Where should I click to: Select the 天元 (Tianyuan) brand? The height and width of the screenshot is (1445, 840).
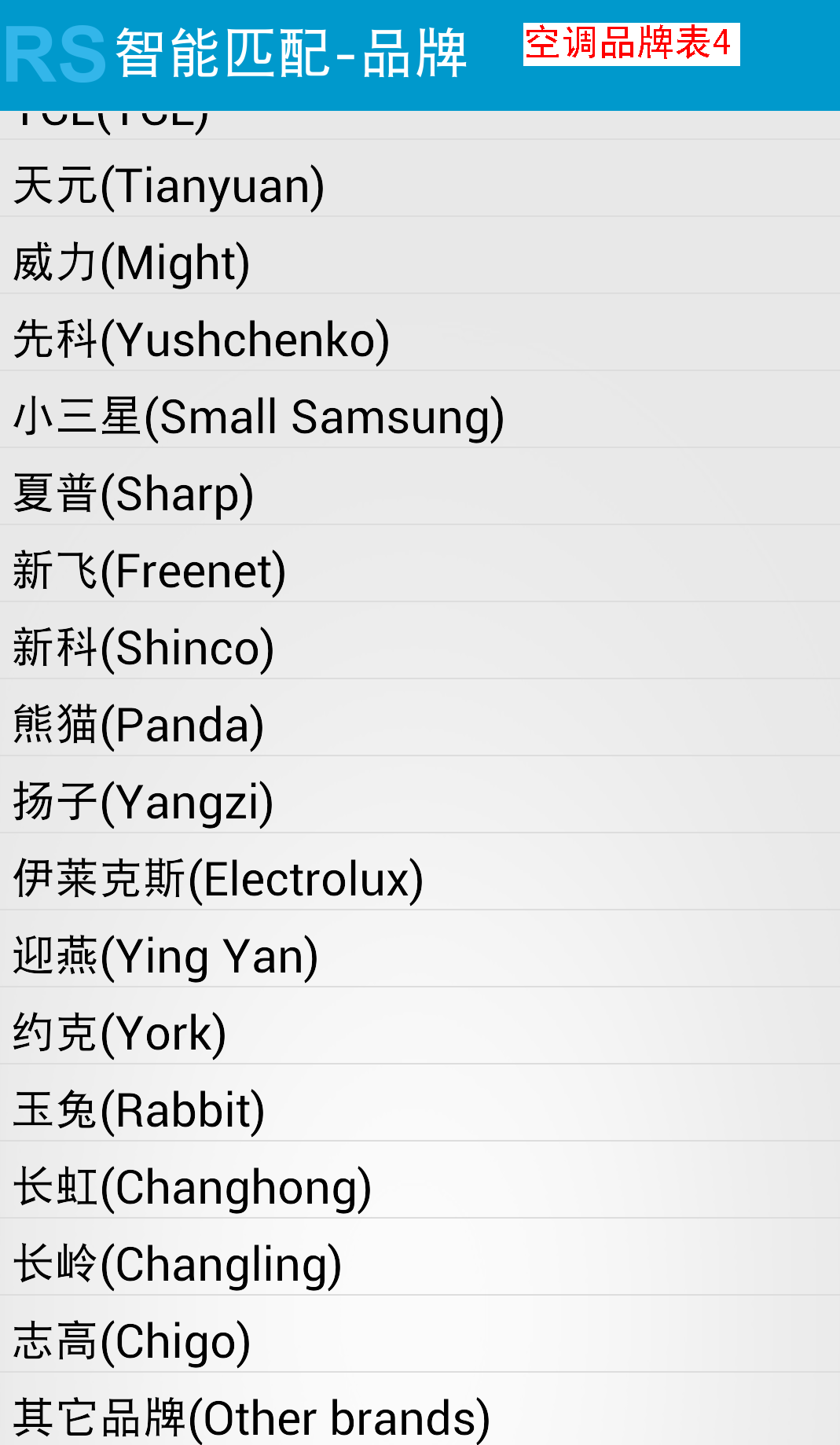(169, 186)
